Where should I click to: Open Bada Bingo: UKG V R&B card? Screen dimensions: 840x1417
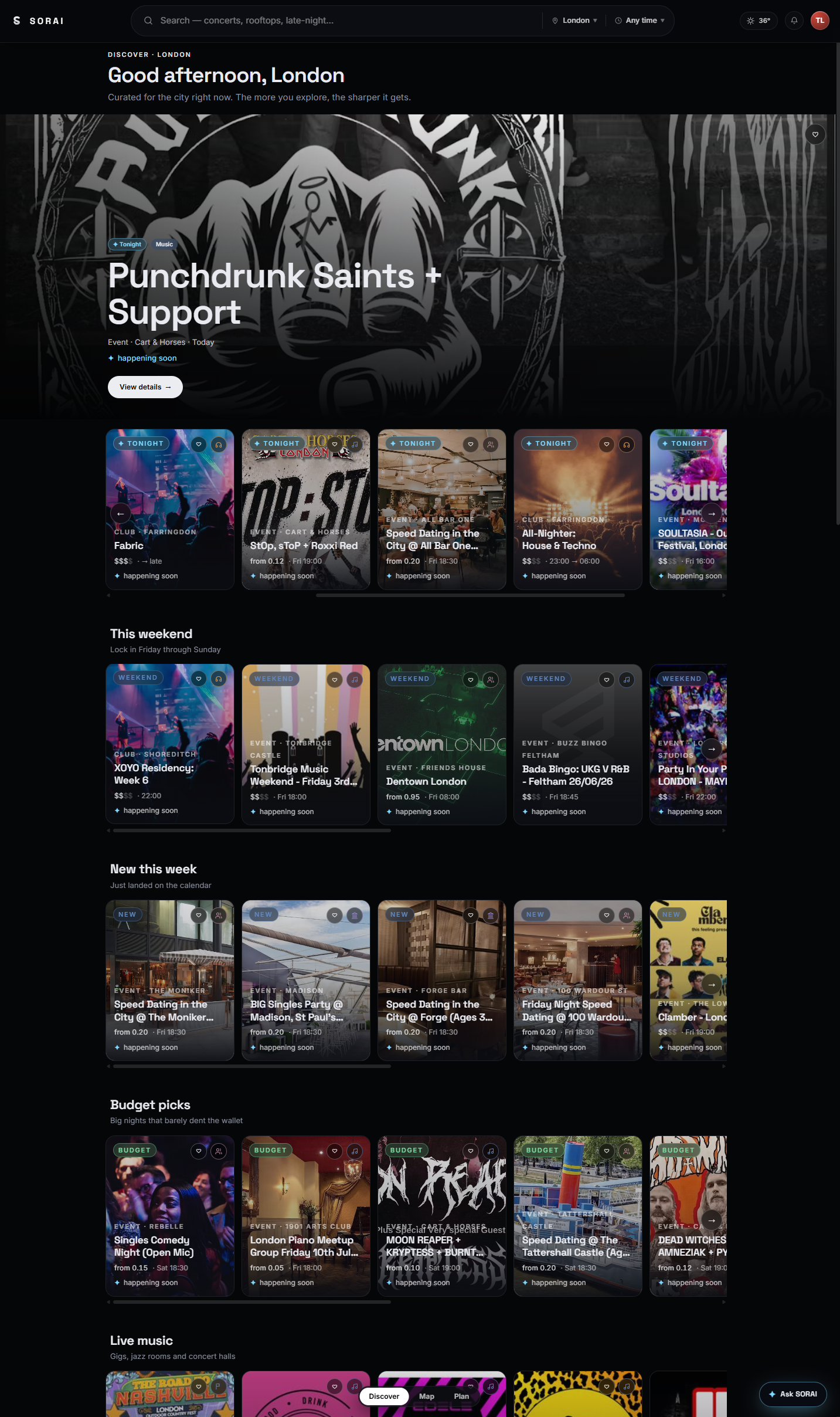click(x=578, y=744)
